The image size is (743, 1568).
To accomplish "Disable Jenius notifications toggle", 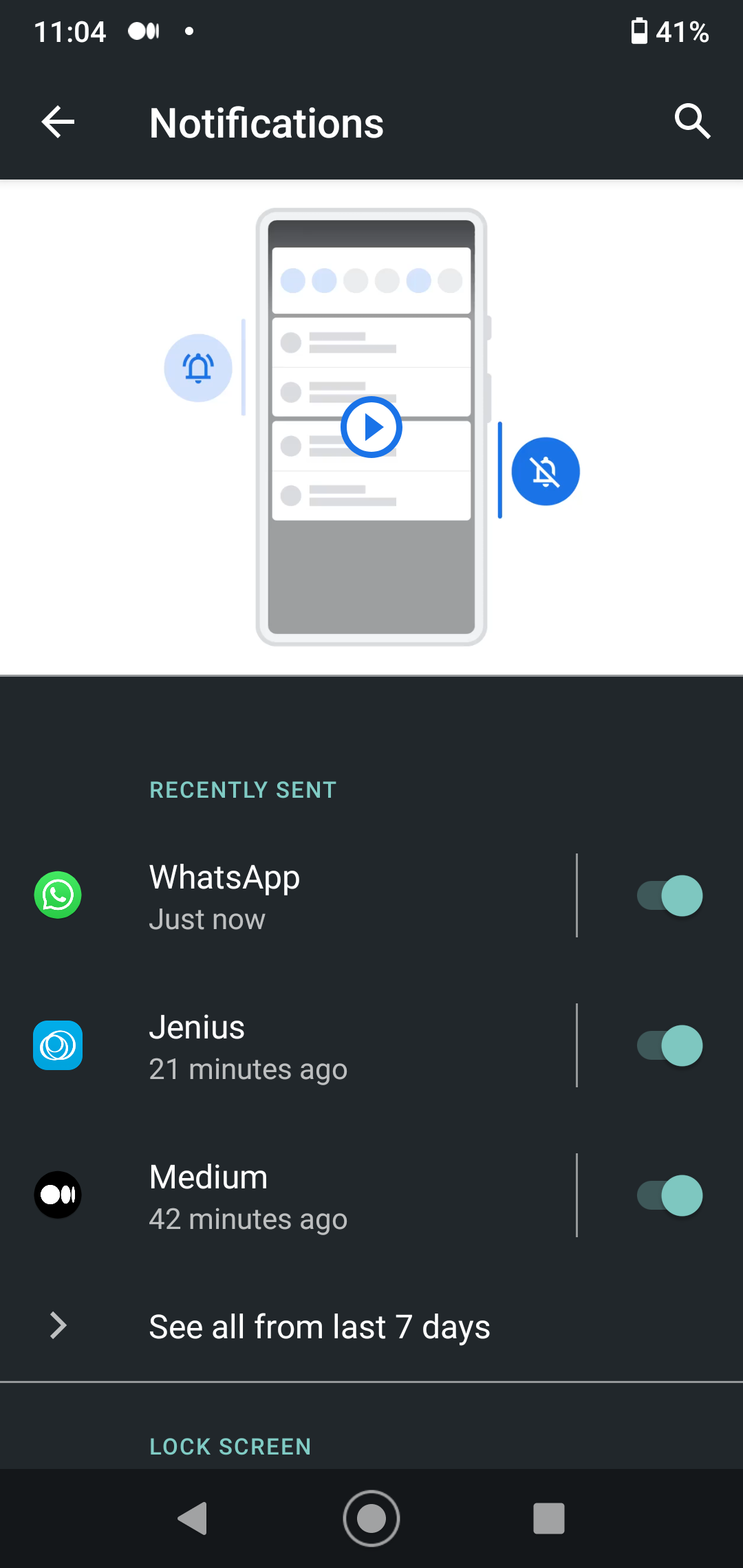I will tap(669, 1045).
